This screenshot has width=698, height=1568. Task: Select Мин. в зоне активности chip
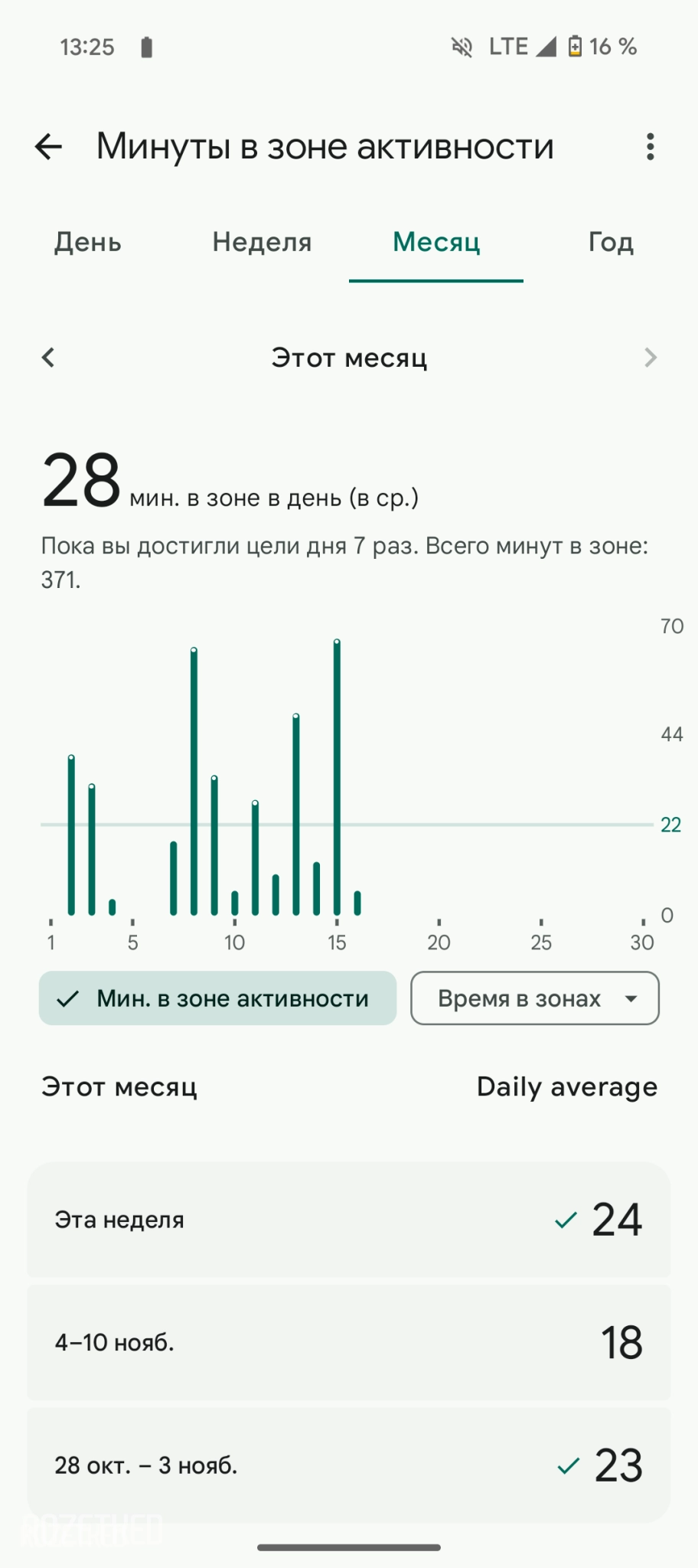pos(218,998)
